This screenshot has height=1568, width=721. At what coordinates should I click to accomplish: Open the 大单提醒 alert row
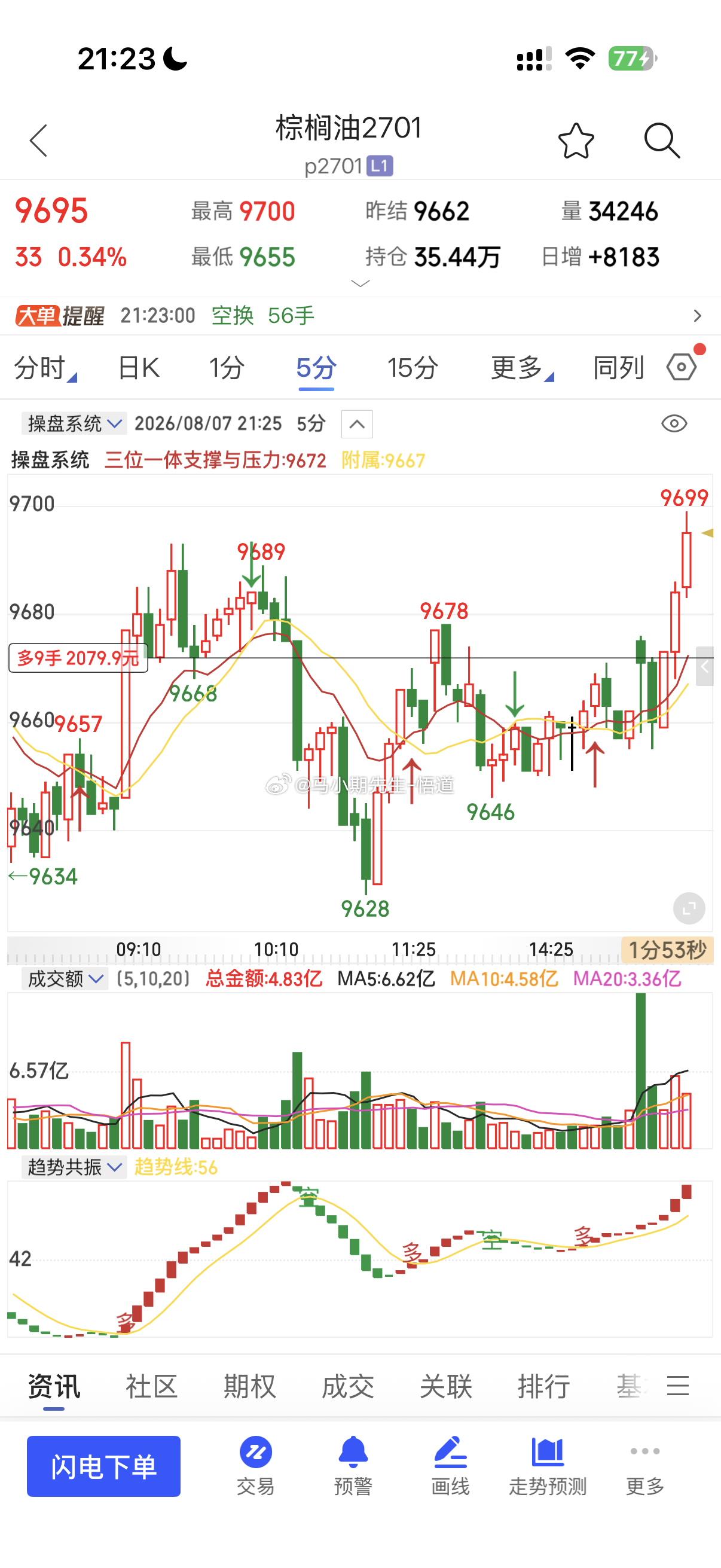[x=360, y=316]
